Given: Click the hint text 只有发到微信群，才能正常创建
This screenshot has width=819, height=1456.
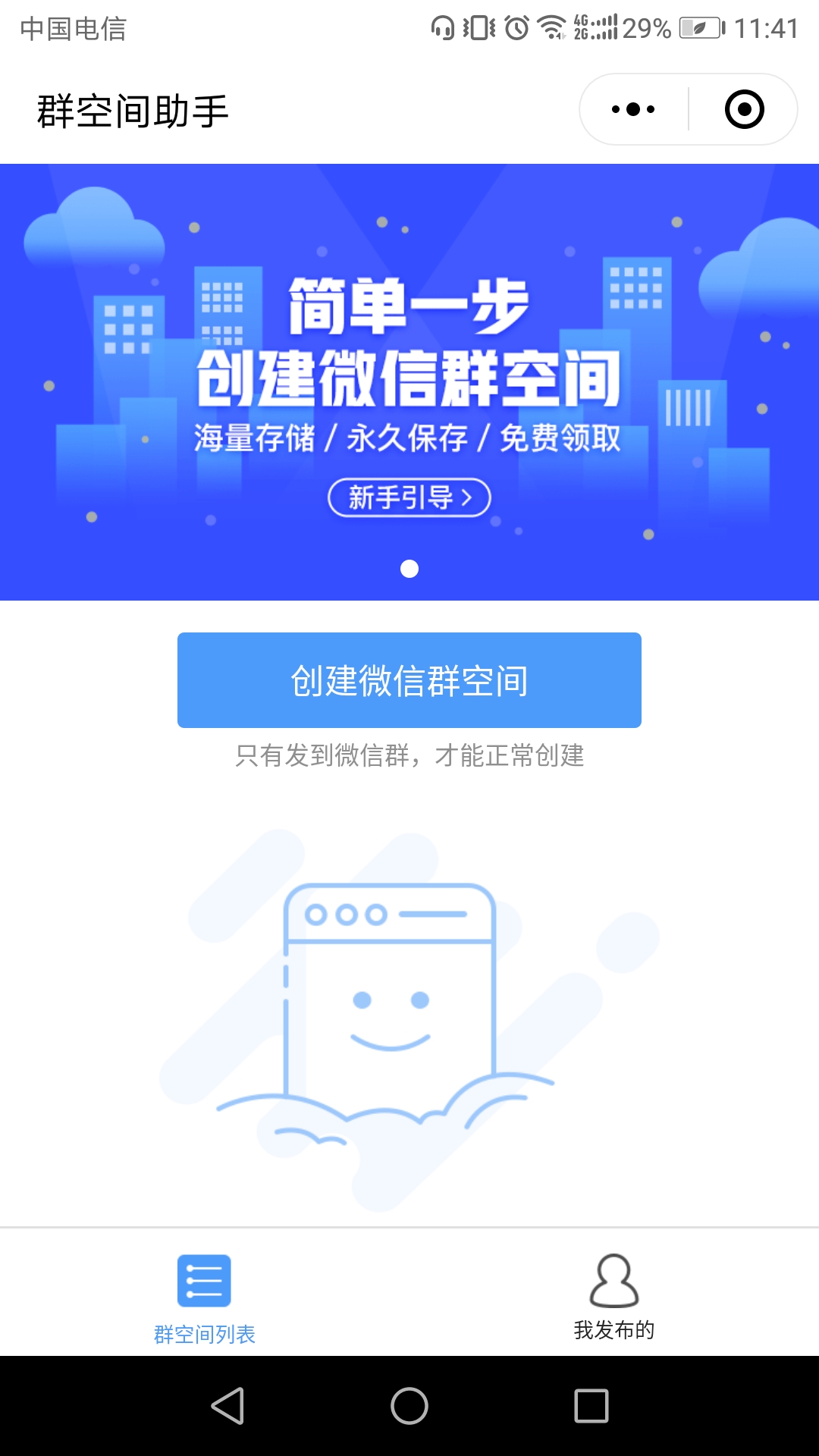Looking at the screenshot, I should tap(409, 755).
